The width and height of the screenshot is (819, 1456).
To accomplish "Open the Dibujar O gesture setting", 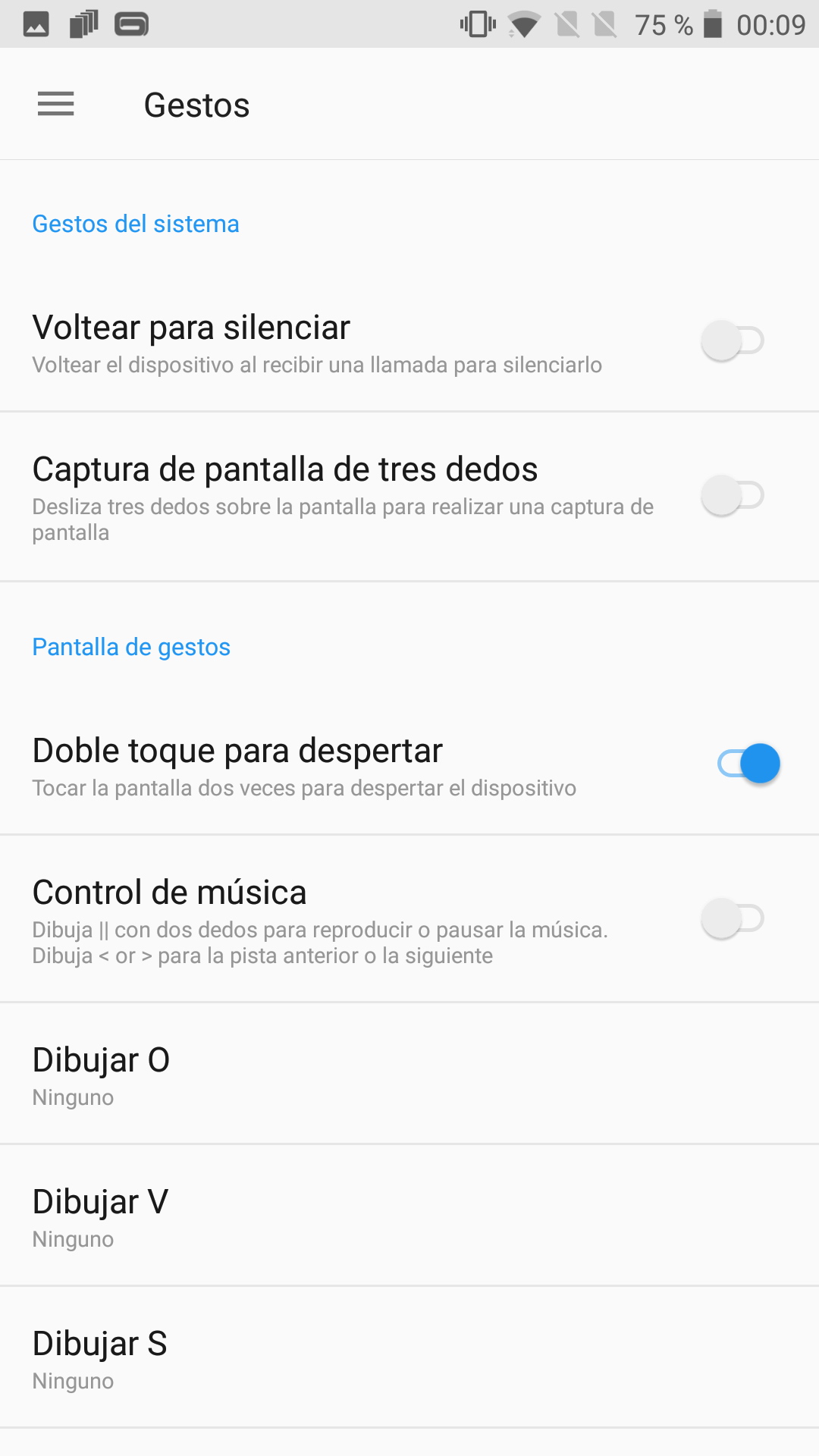I will click(409, 1074).
